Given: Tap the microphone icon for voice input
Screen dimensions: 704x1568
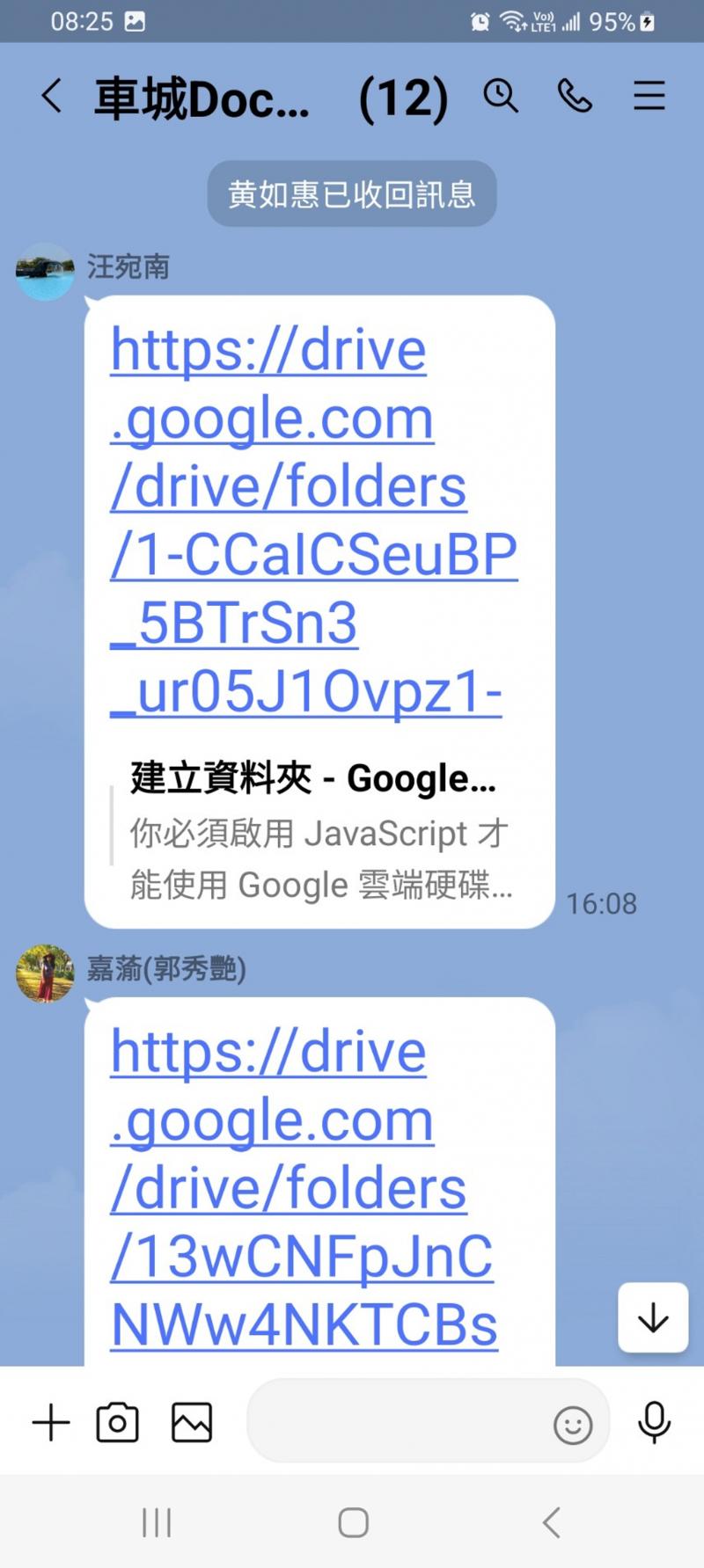Looking at the screenshot, I should [654, 1421].
